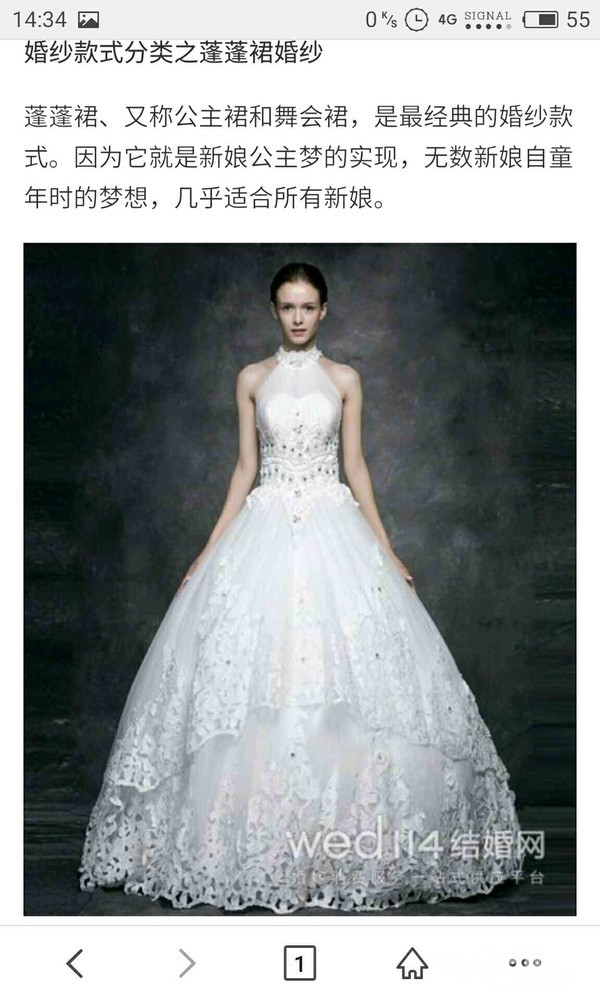Tap the forward arrow in toolbar
The height and width of the screenshot is (1000, 600).
tap(187, 962)
